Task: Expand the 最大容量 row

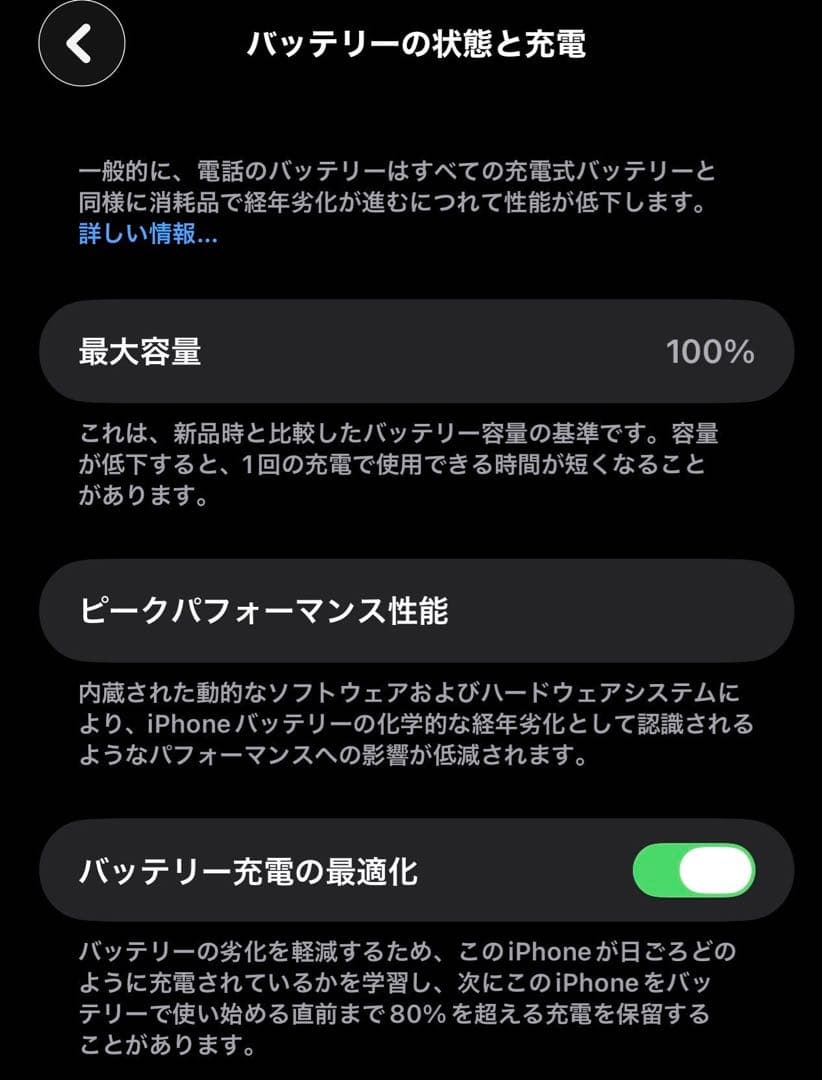Action: 411,351
